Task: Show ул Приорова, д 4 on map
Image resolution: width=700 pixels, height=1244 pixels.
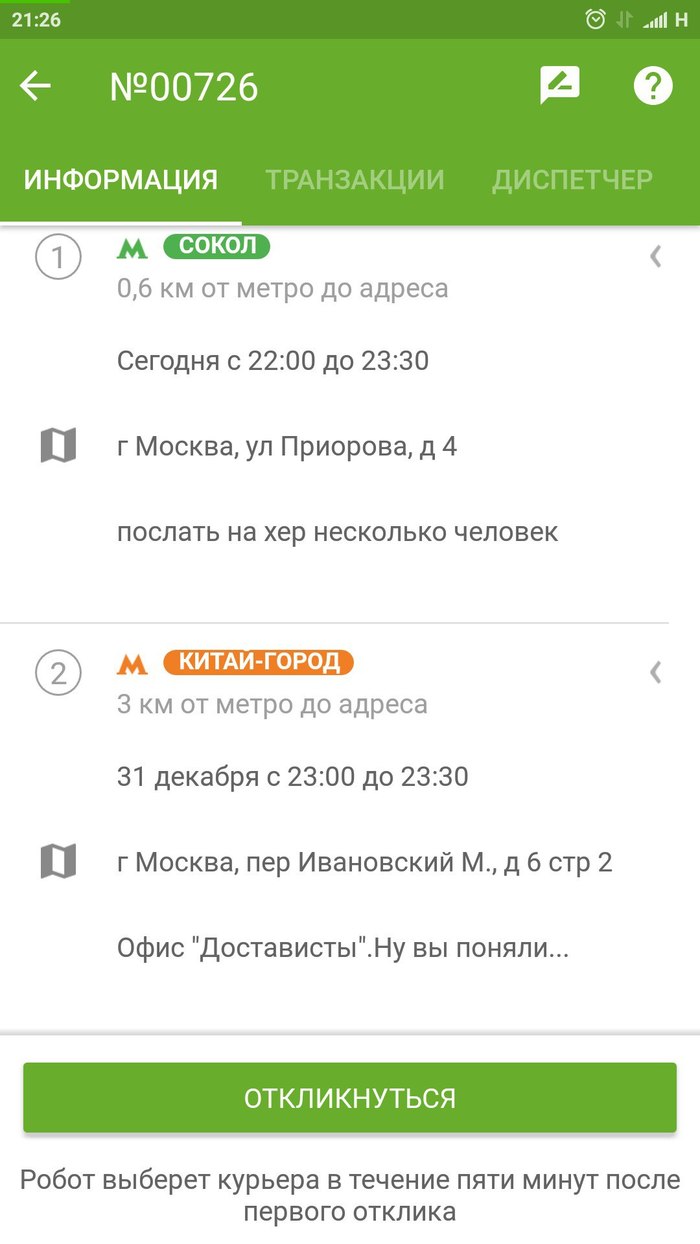Action: (58, 445)
